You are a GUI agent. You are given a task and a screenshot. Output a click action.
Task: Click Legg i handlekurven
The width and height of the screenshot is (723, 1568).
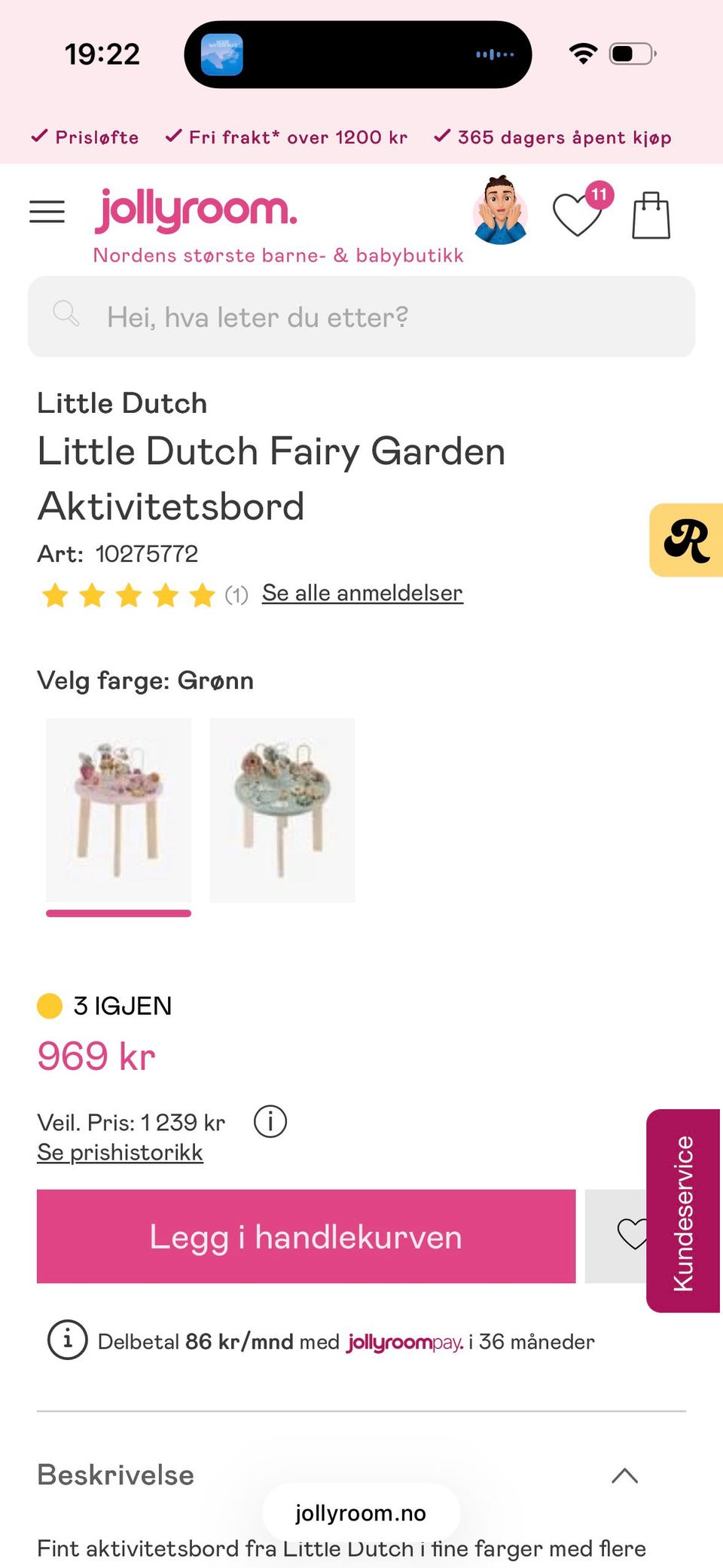pyautogui.click(x=306, y=1236)
